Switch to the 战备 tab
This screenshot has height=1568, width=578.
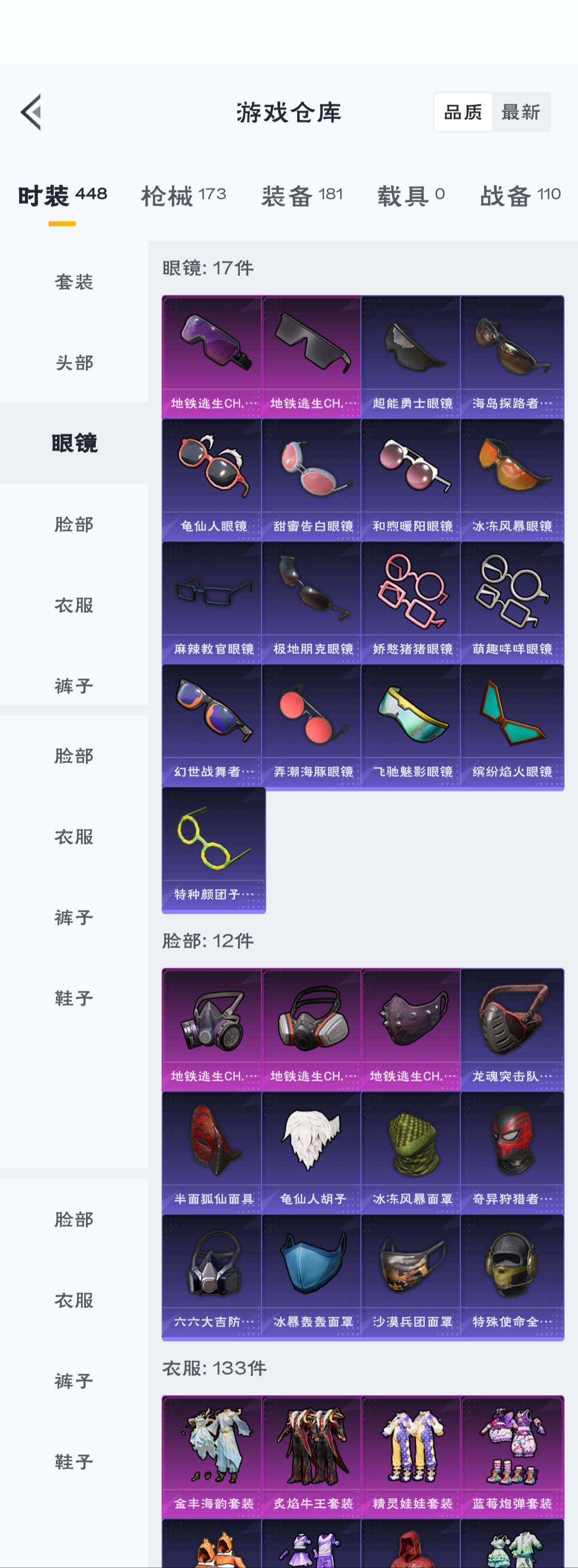click(x=519, y=196)
